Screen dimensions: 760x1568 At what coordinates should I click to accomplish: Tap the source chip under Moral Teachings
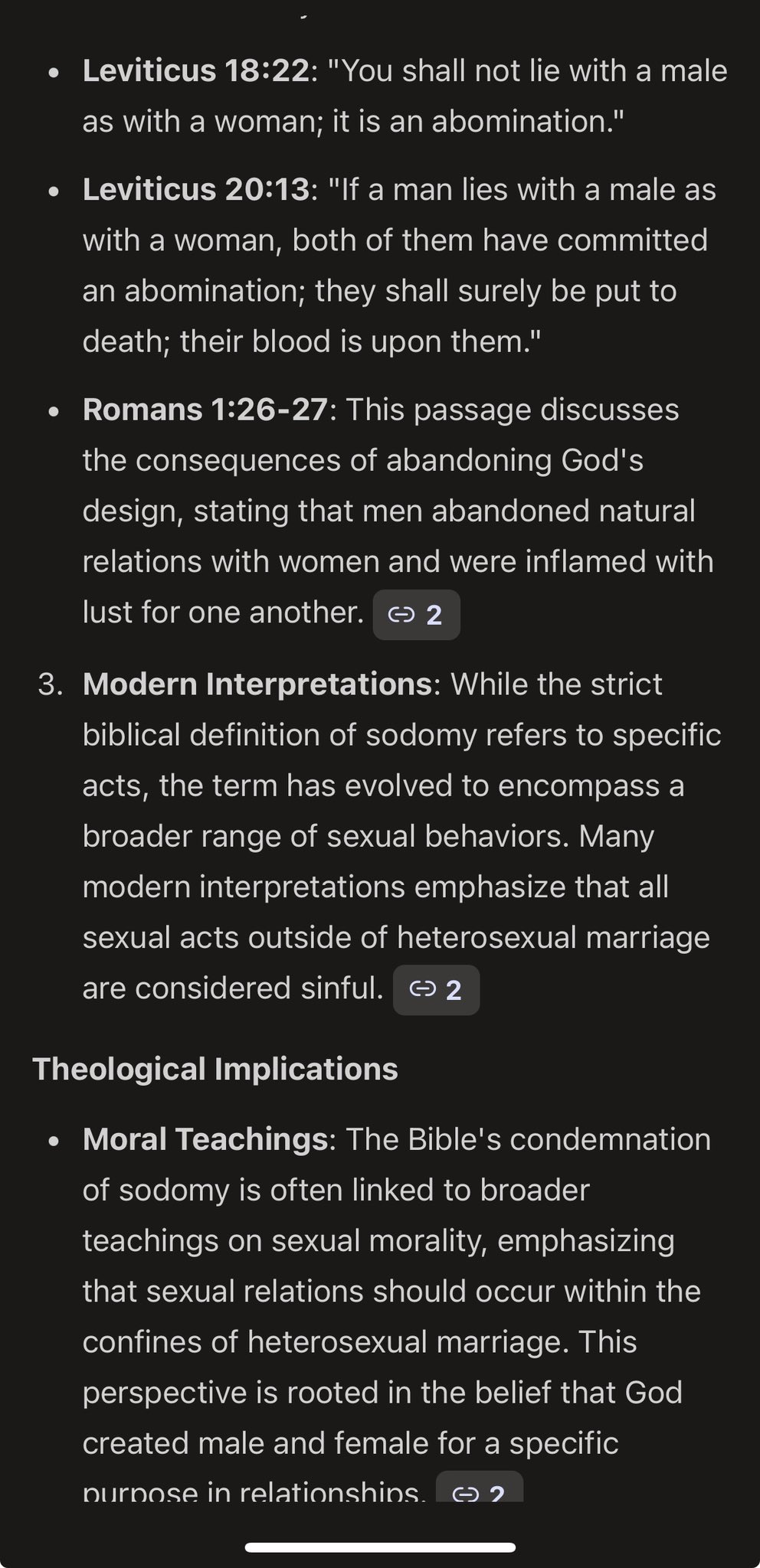point(479,1490)
